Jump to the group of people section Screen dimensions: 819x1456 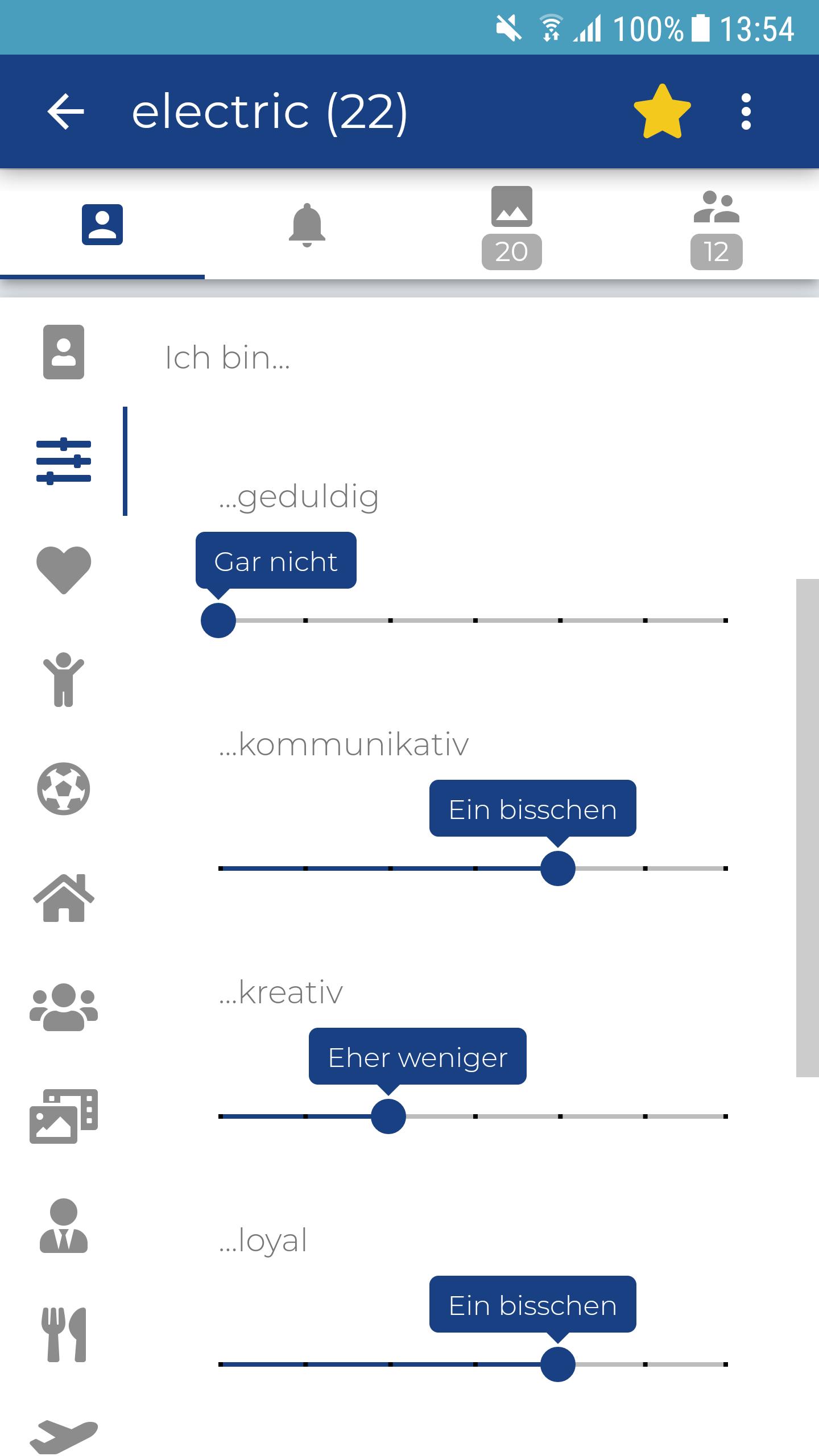coord(64,1007)
